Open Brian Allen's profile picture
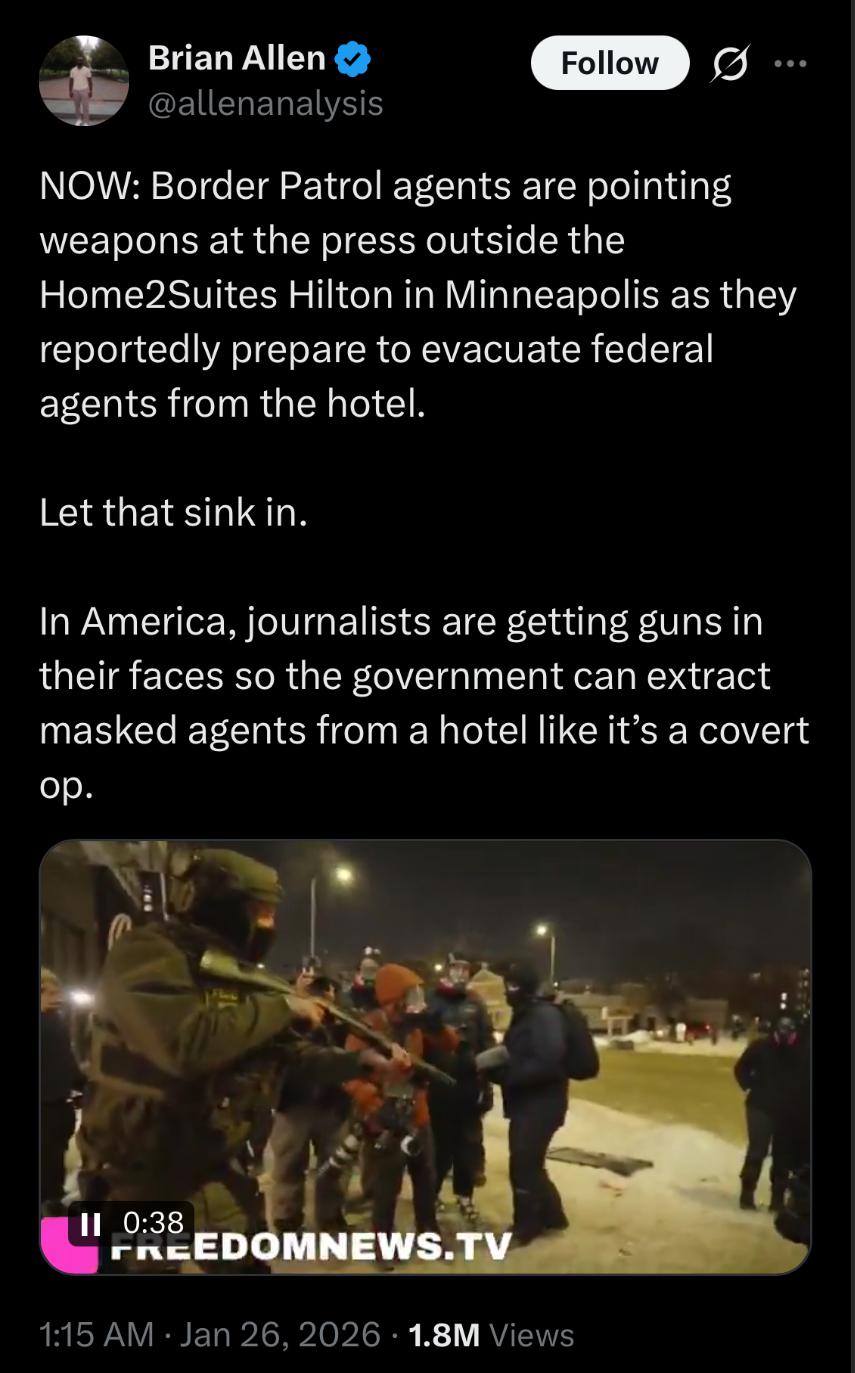This screenshot has width=855, height=1373. coord(84,81)
